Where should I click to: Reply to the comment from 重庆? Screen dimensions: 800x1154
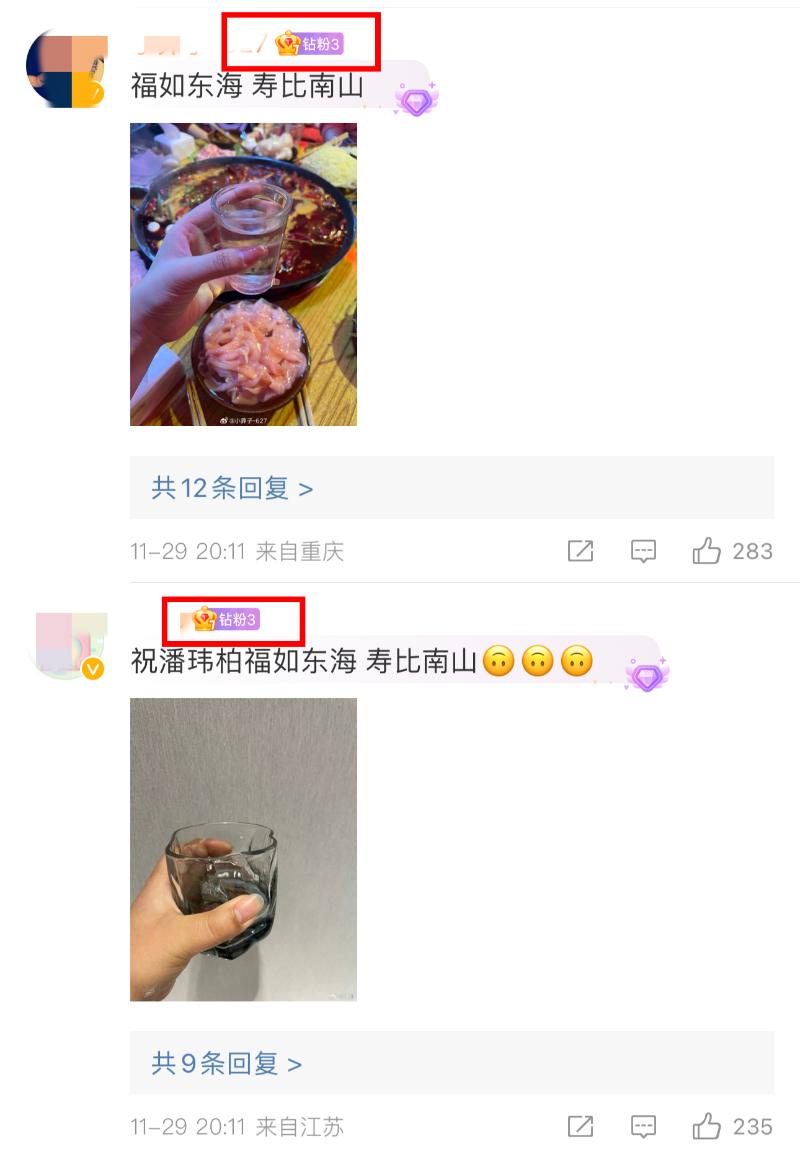coord(643,551)
